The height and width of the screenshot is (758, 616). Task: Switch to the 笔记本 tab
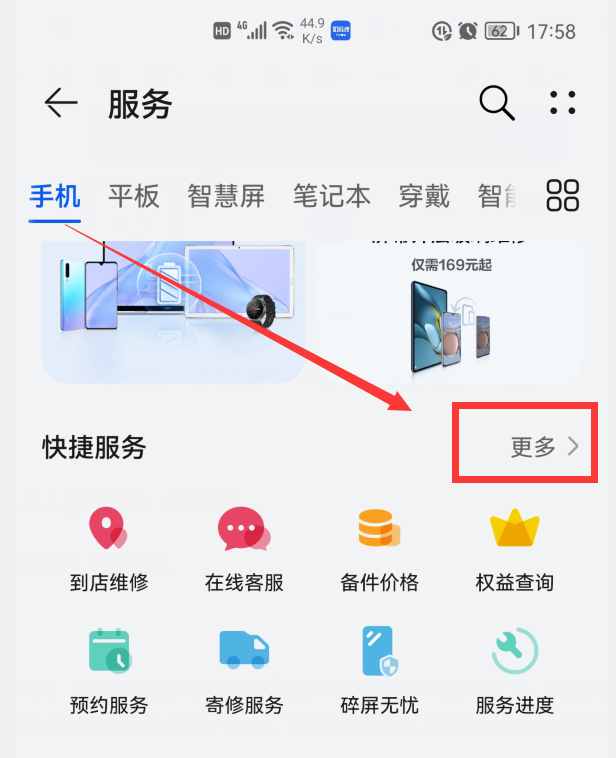(332, 196)
